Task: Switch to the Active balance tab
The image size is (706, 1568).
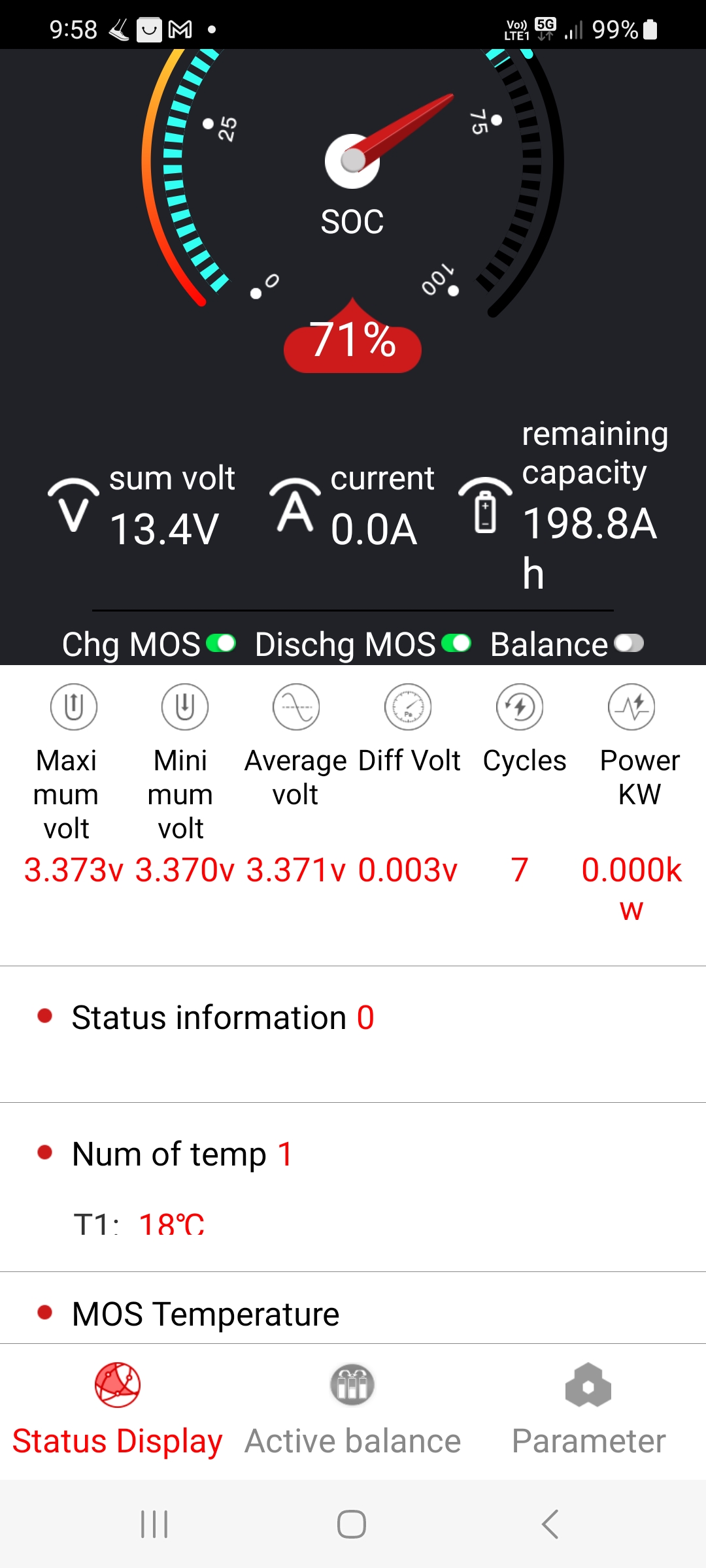Action: click(x=352, y=1411)
